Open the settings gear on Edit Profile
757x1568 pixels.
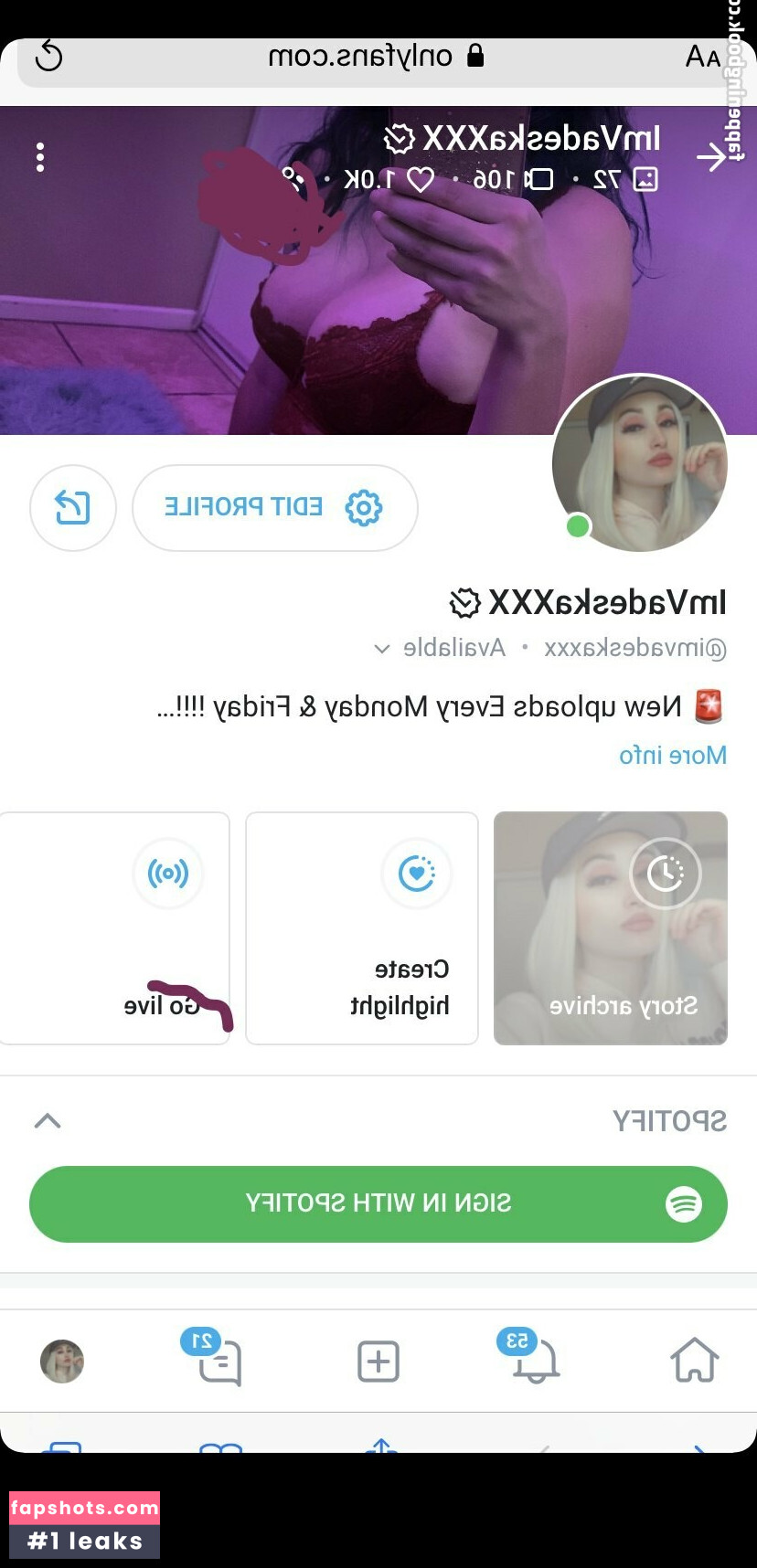[x=364, y=508]
